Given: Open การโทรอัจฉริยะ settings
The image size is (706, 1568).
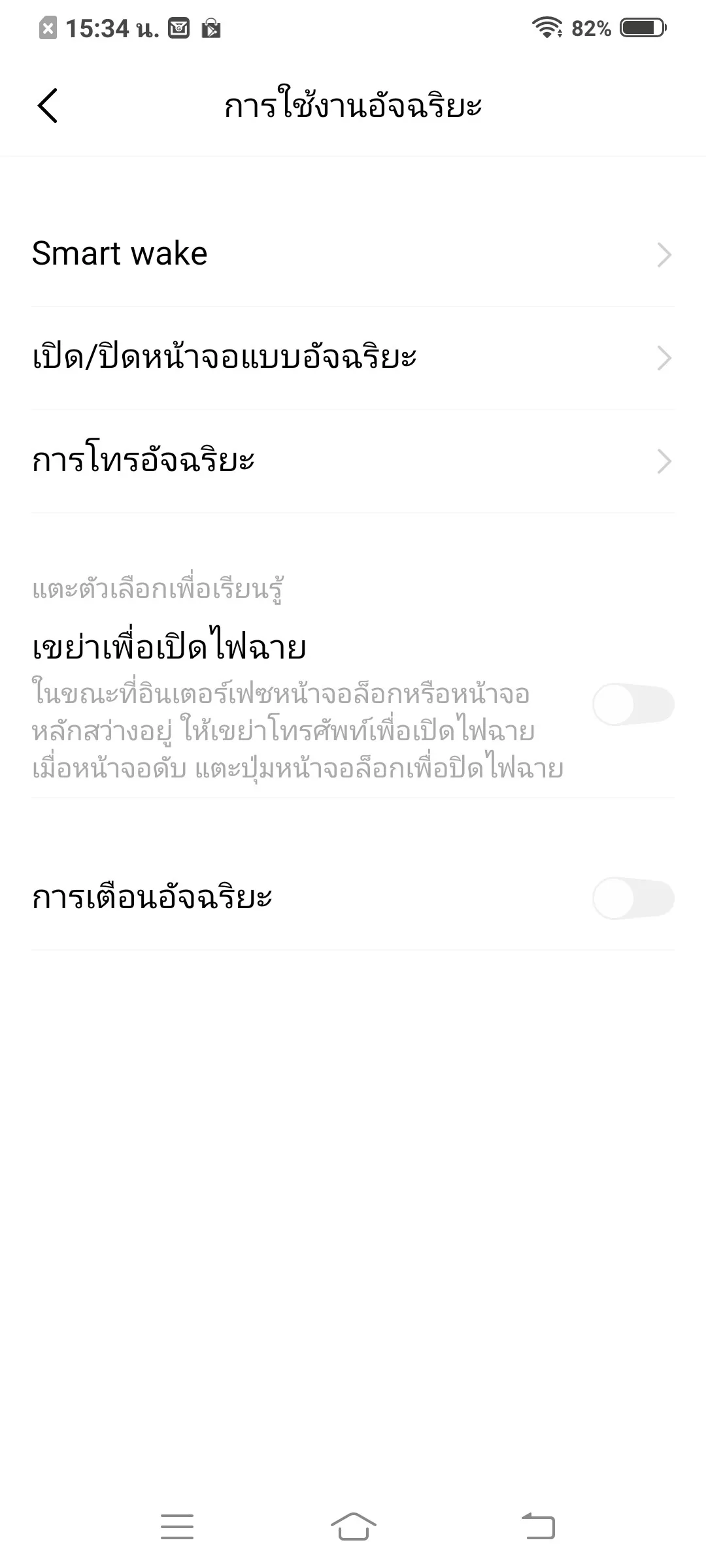Looking at the screenshot, I should (x=353, y=461).
